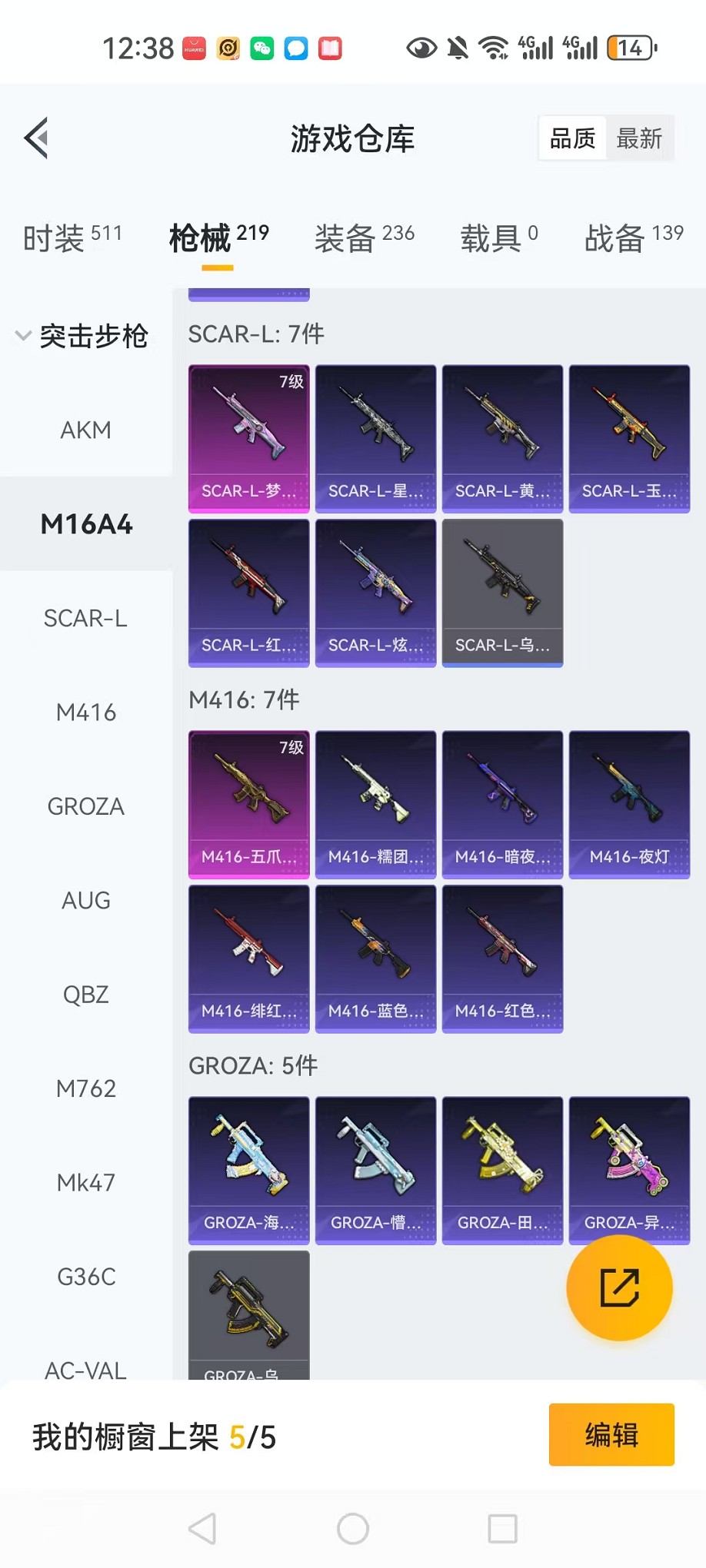The image size is (706, 1568).
Task: Open the GROZA-海 skin tile
Action: click(x=248, y=1170)
